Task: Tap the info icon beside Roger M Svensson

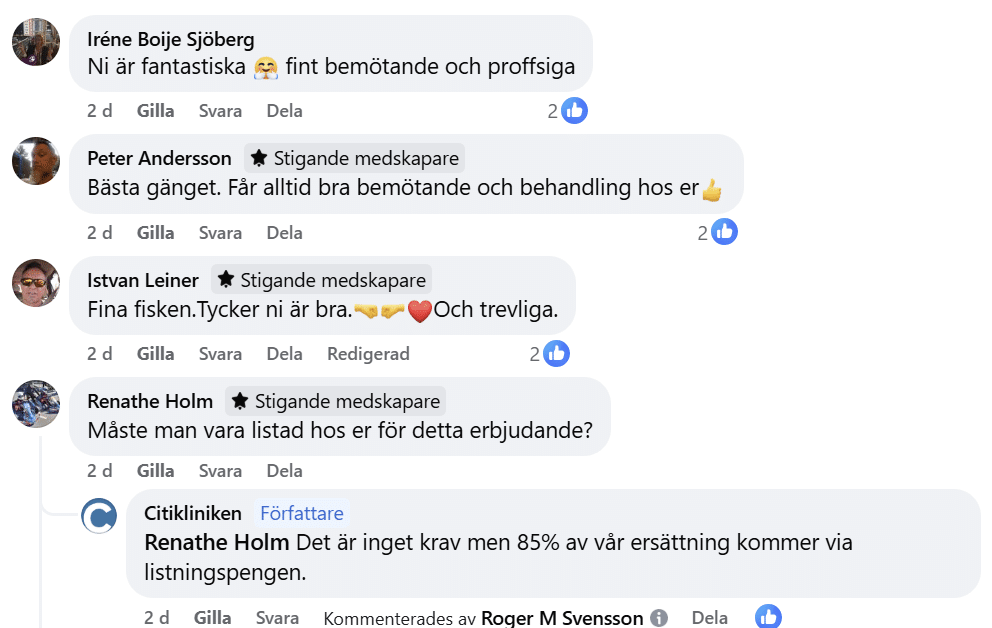Action: click(x=659, y=618)
